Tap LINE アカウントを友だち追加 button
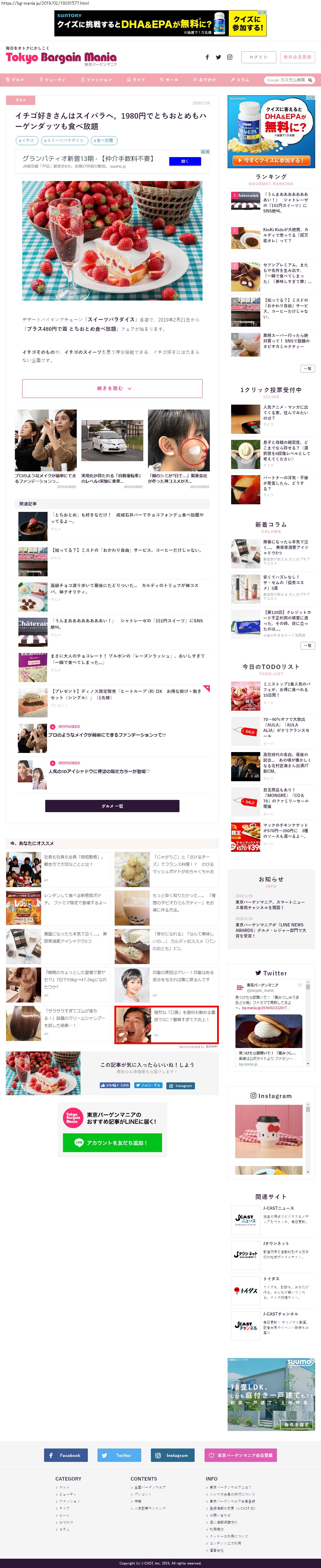 tap(113, 1142)
